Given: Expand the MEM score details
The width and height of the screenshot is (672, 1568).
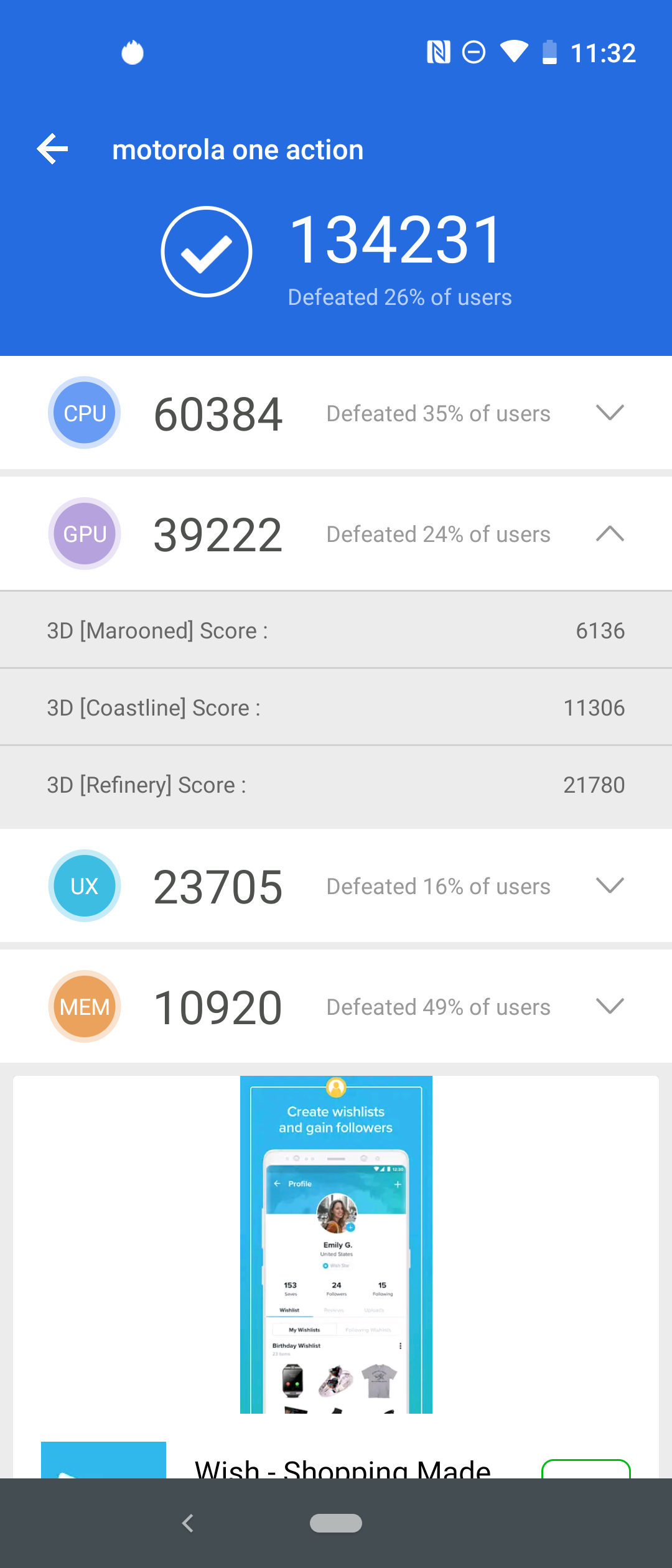Looking at the screenshot, I should pyautogui.click(x=610, y=1006).
